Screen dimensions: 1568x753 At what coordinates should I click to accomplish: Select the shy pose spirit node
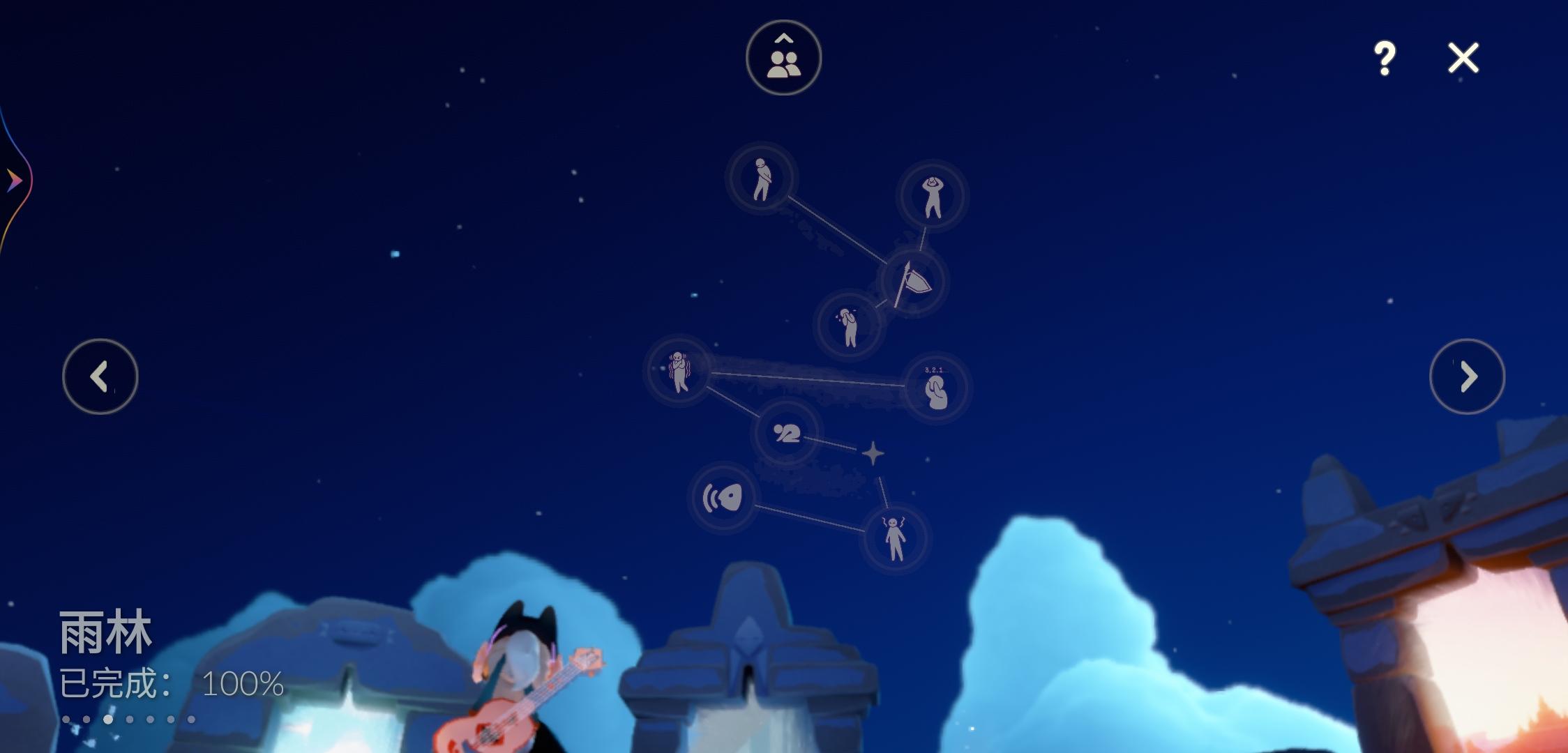pos(761,178)
